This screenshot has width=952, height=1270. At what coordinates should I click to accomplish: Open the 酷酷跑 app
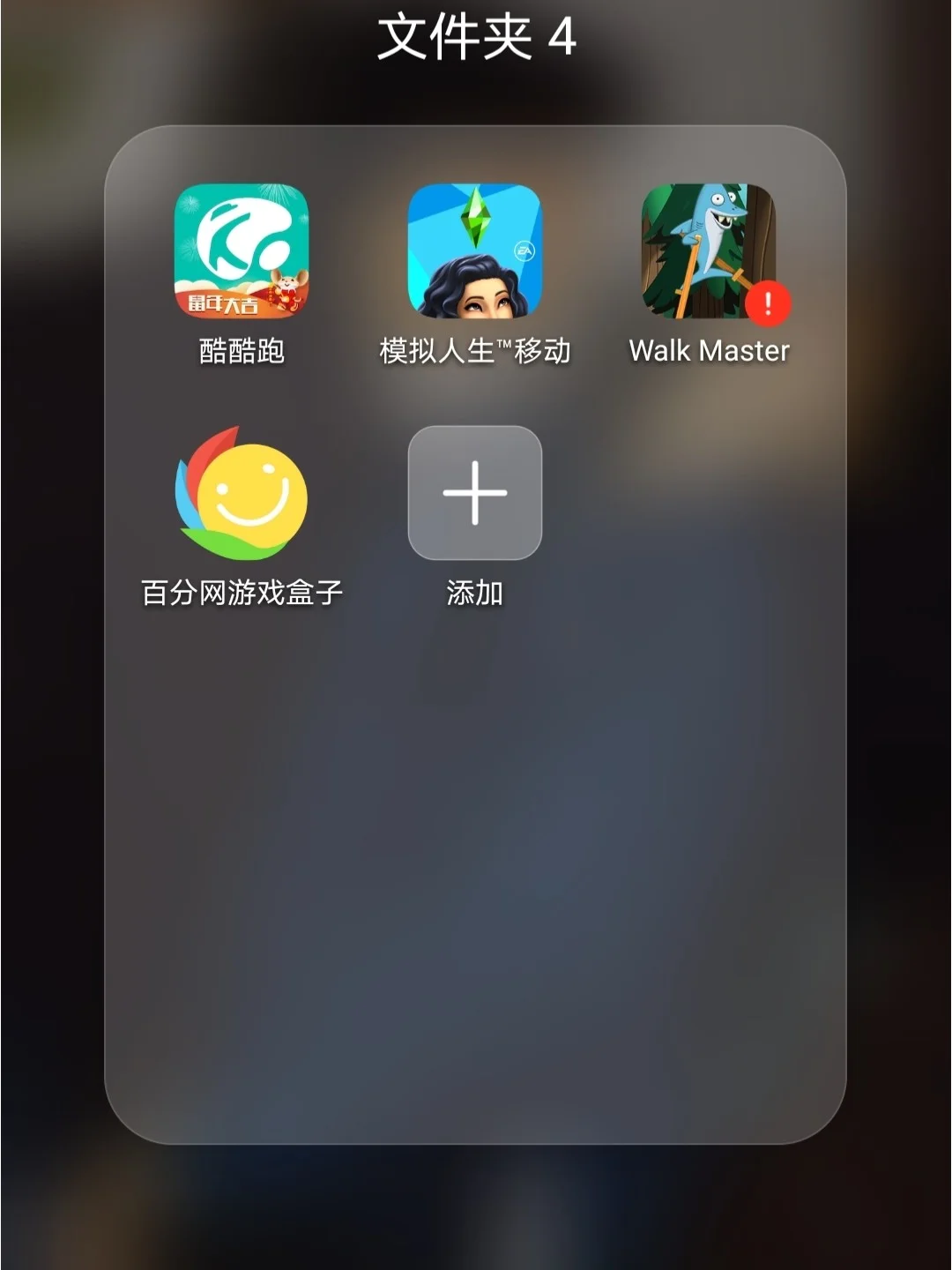(242, 251)
